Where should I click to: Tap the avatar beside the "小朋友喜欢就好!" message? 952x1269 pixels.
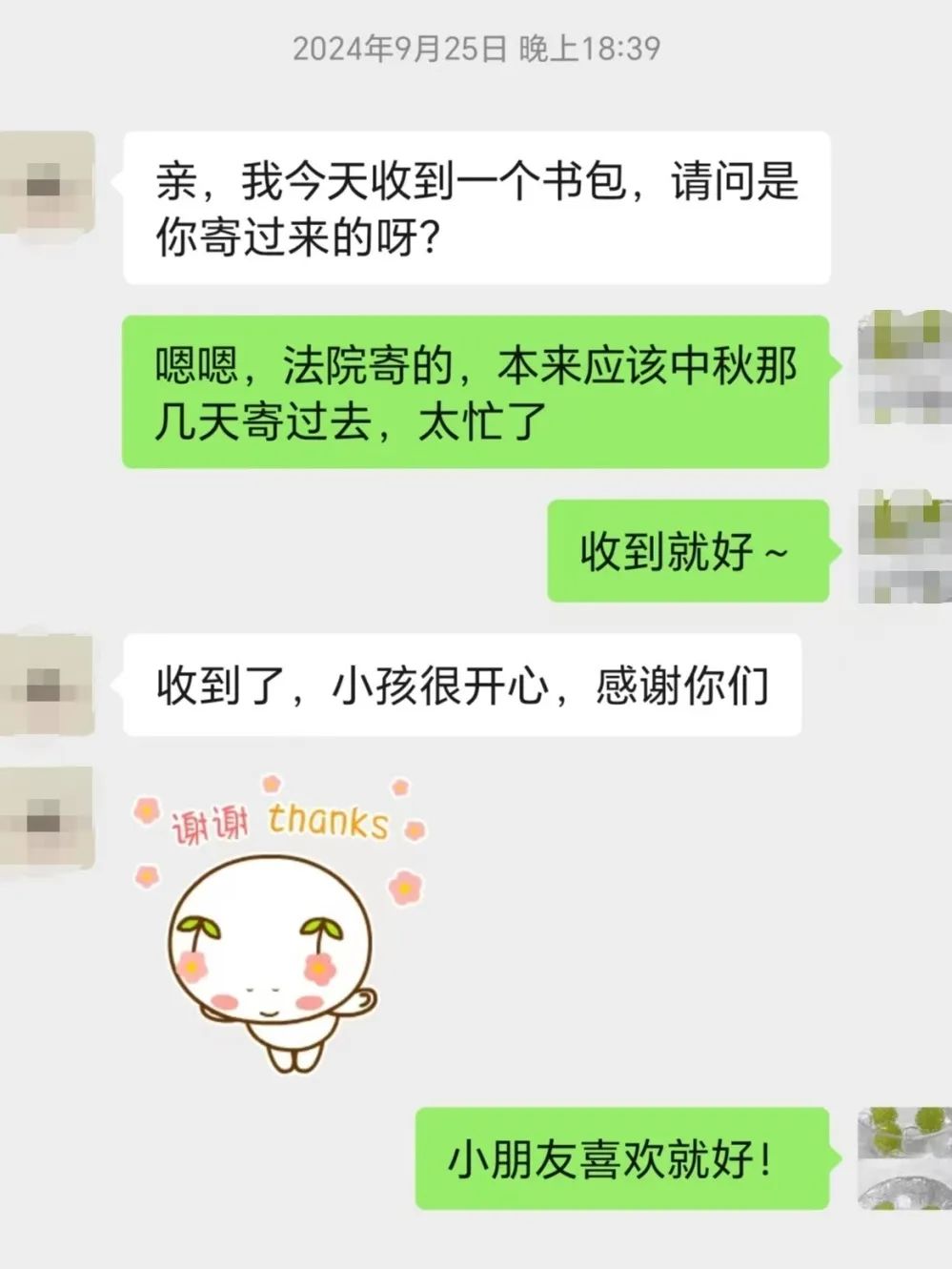904,1157
